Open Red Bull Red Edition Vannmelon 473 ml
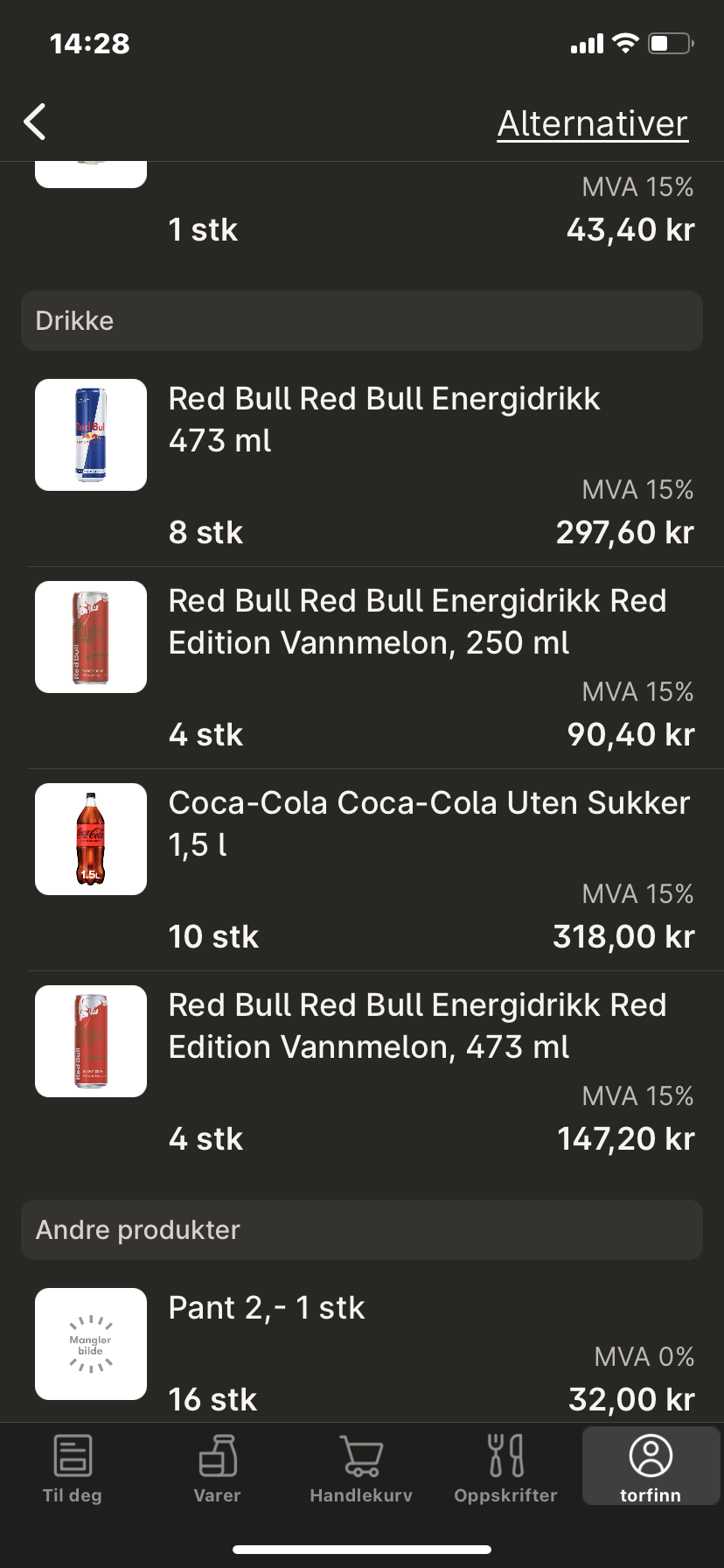 pyautogui.click(x=362, y=1072)
